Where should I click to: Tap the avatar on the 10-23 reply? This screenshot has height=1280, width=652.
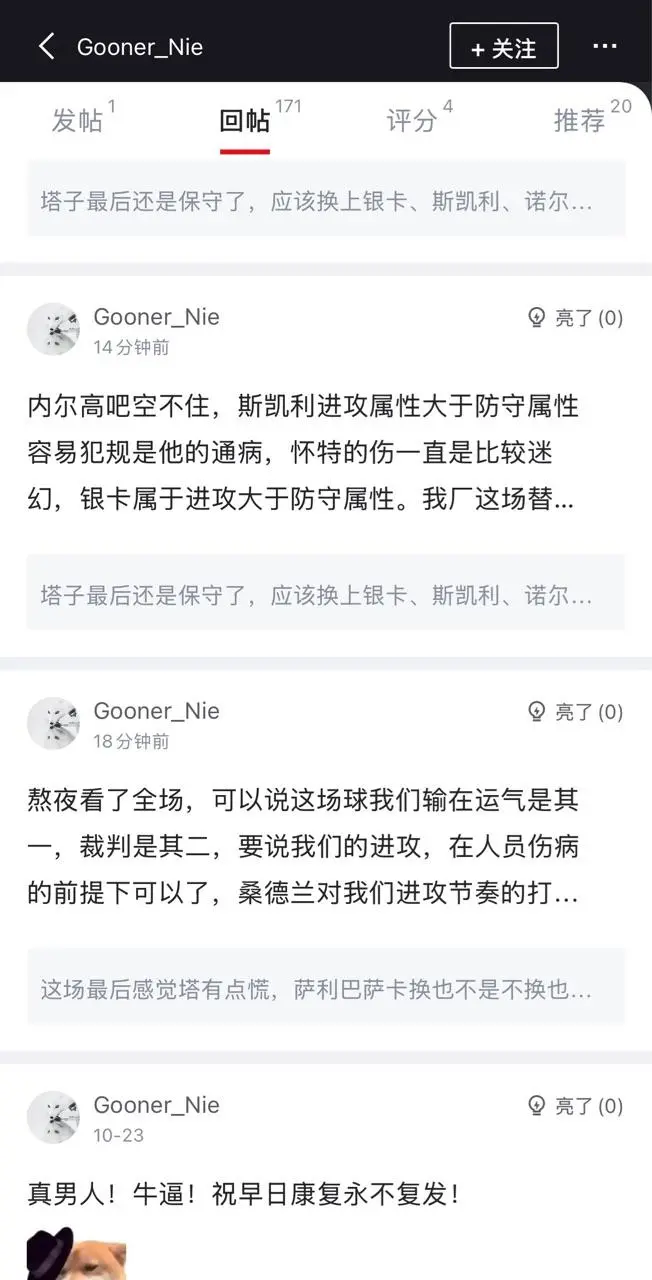(53, 1117)
